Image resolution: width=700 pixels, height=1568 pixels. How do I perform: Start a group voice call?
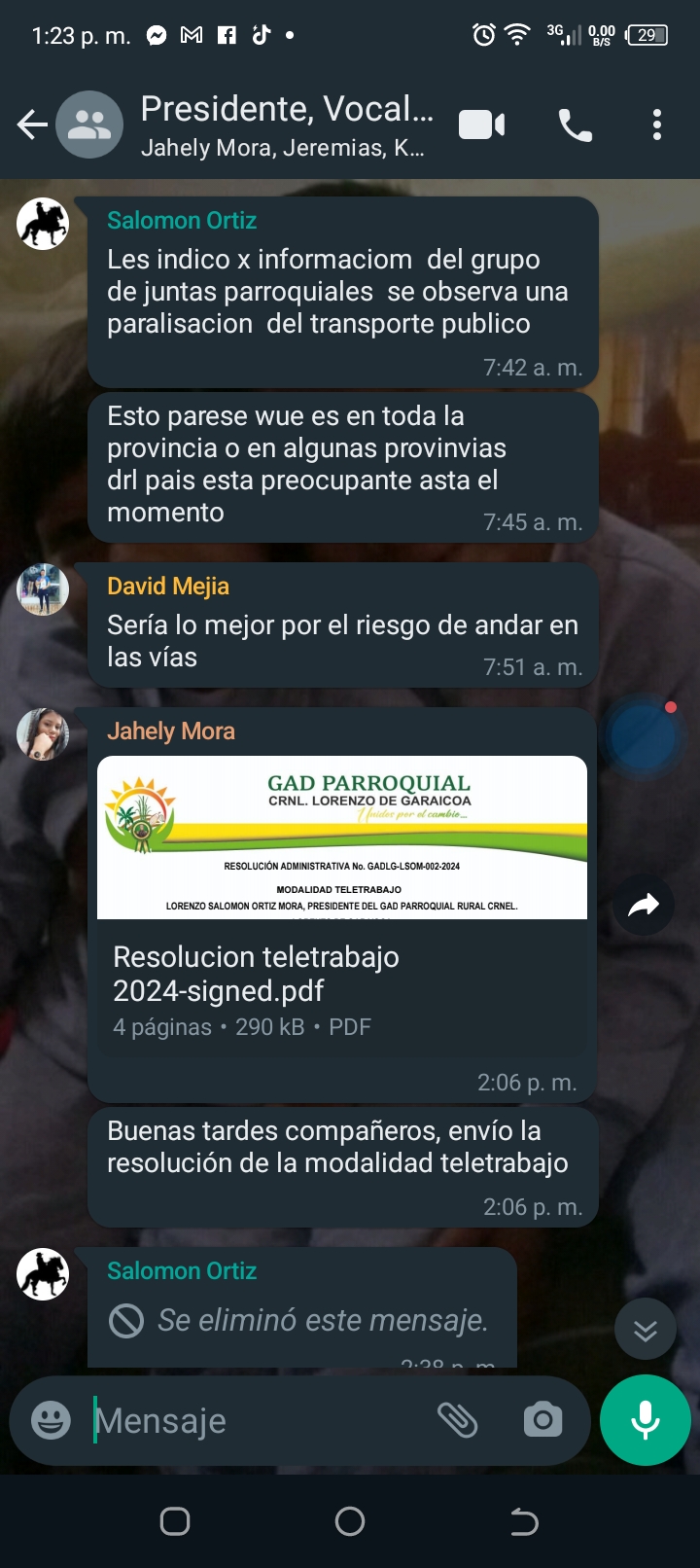point(575,125)
